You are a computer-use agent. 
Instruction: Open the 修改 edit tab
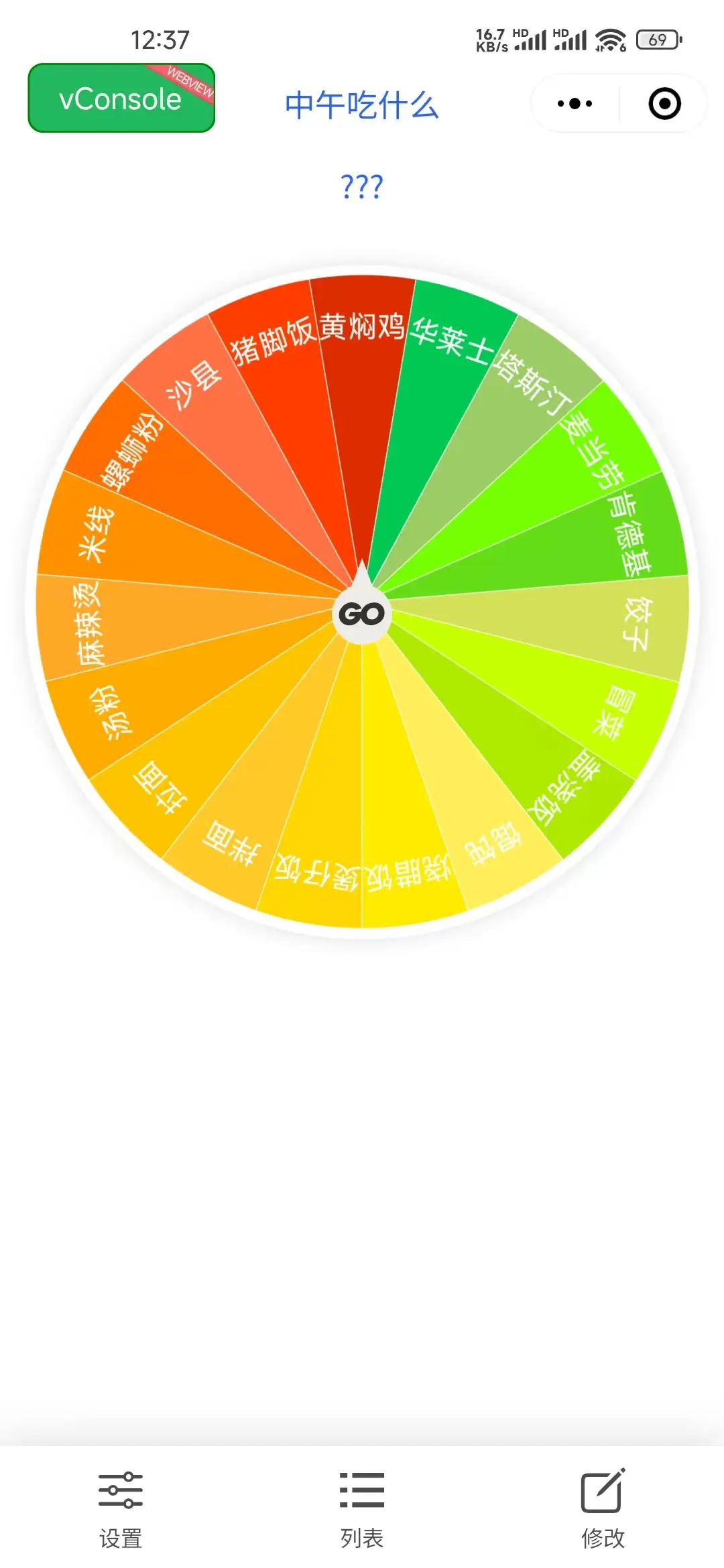603,1509
